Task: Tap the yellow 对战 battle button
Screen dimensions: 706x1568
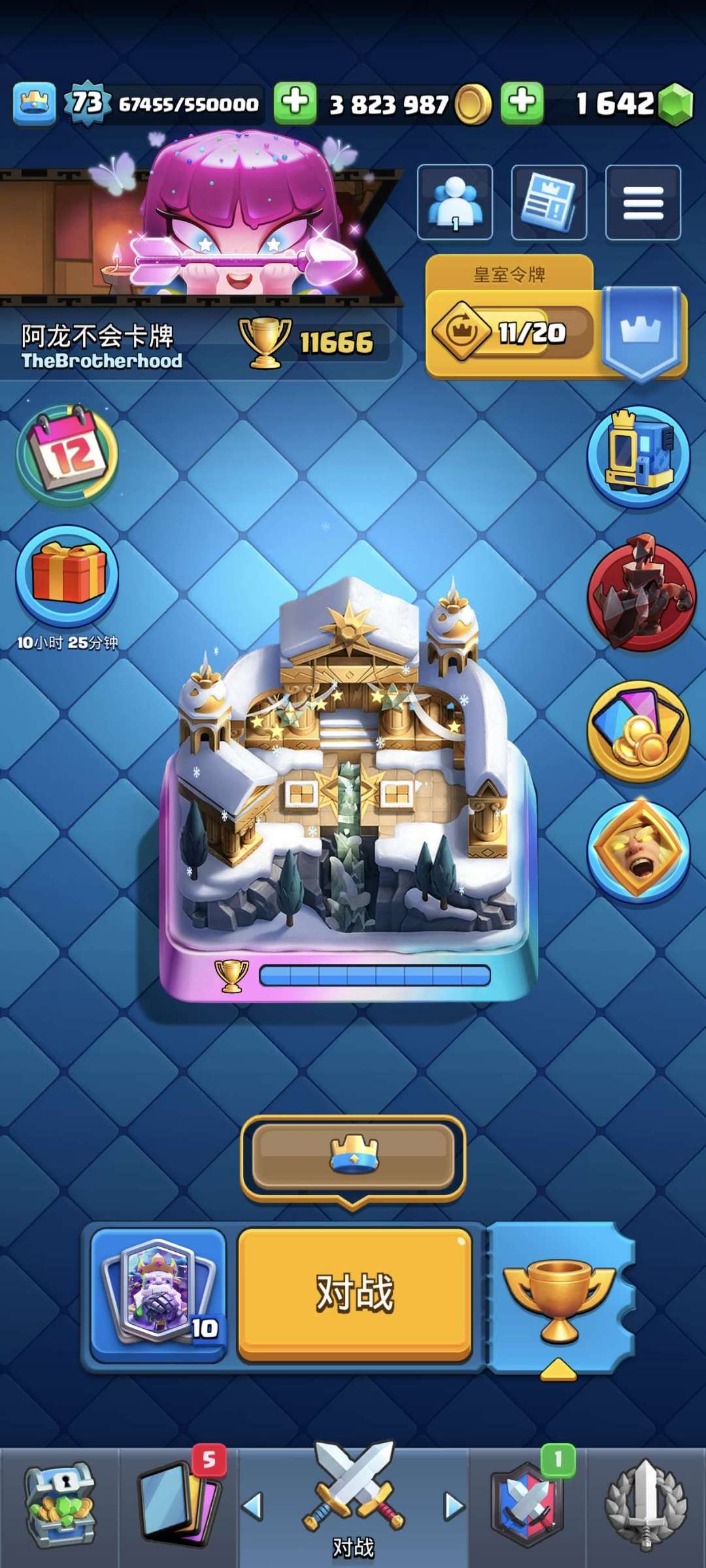Action: click(354, 1294)
